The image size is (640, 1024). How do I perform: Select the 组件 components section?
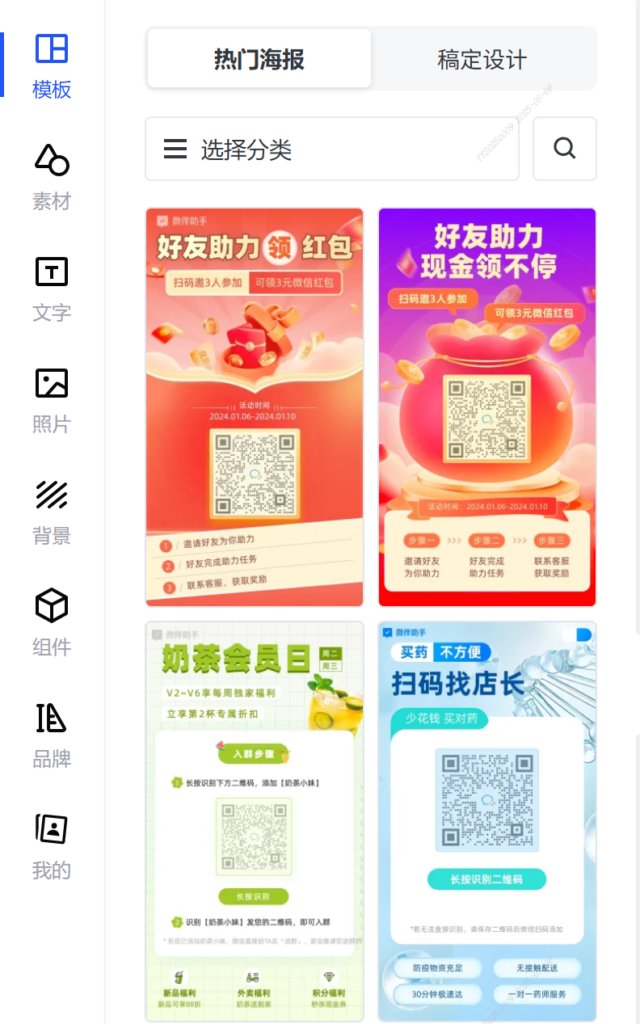pos(51,624)
